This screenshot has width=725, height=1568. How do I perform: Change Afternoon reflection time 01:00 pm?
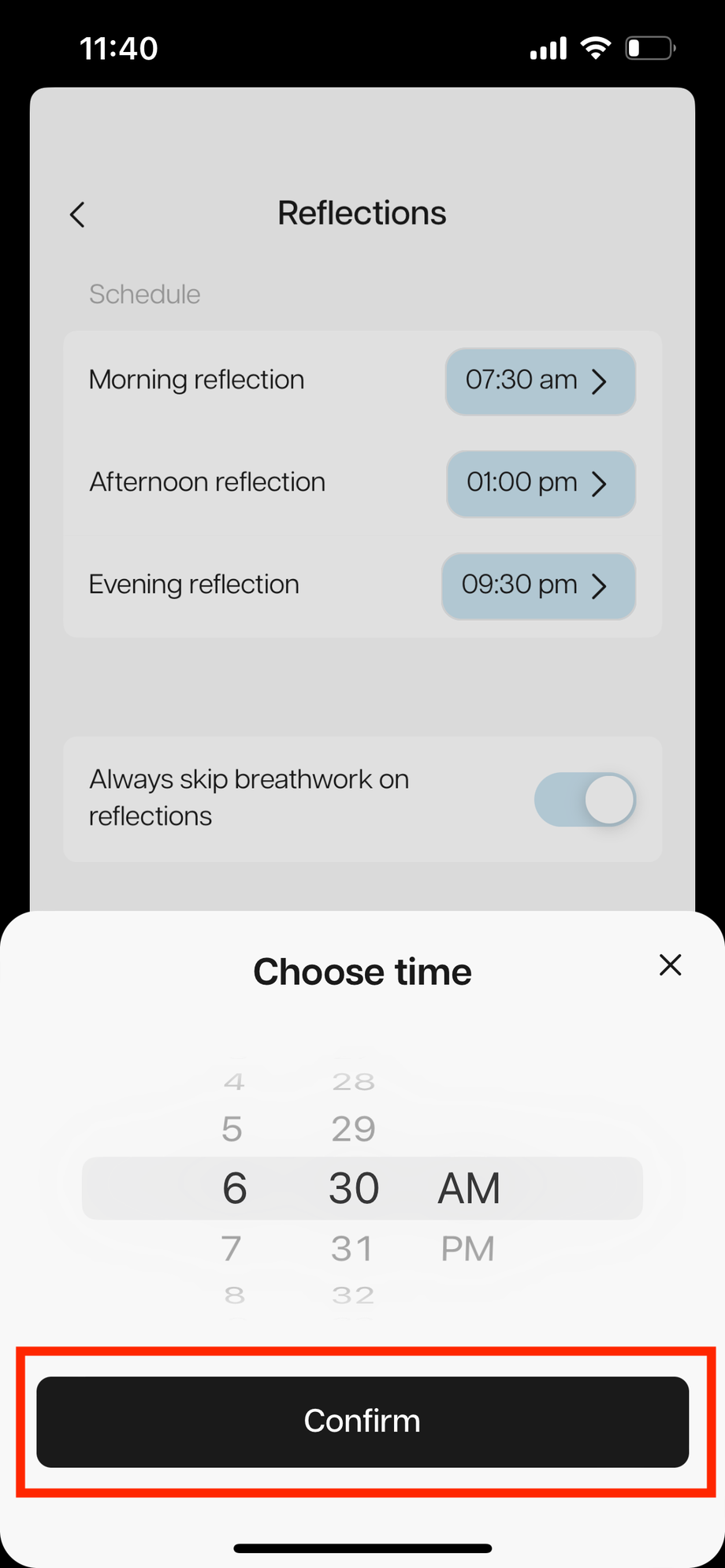pyautogui.click(x=541, y=484)
